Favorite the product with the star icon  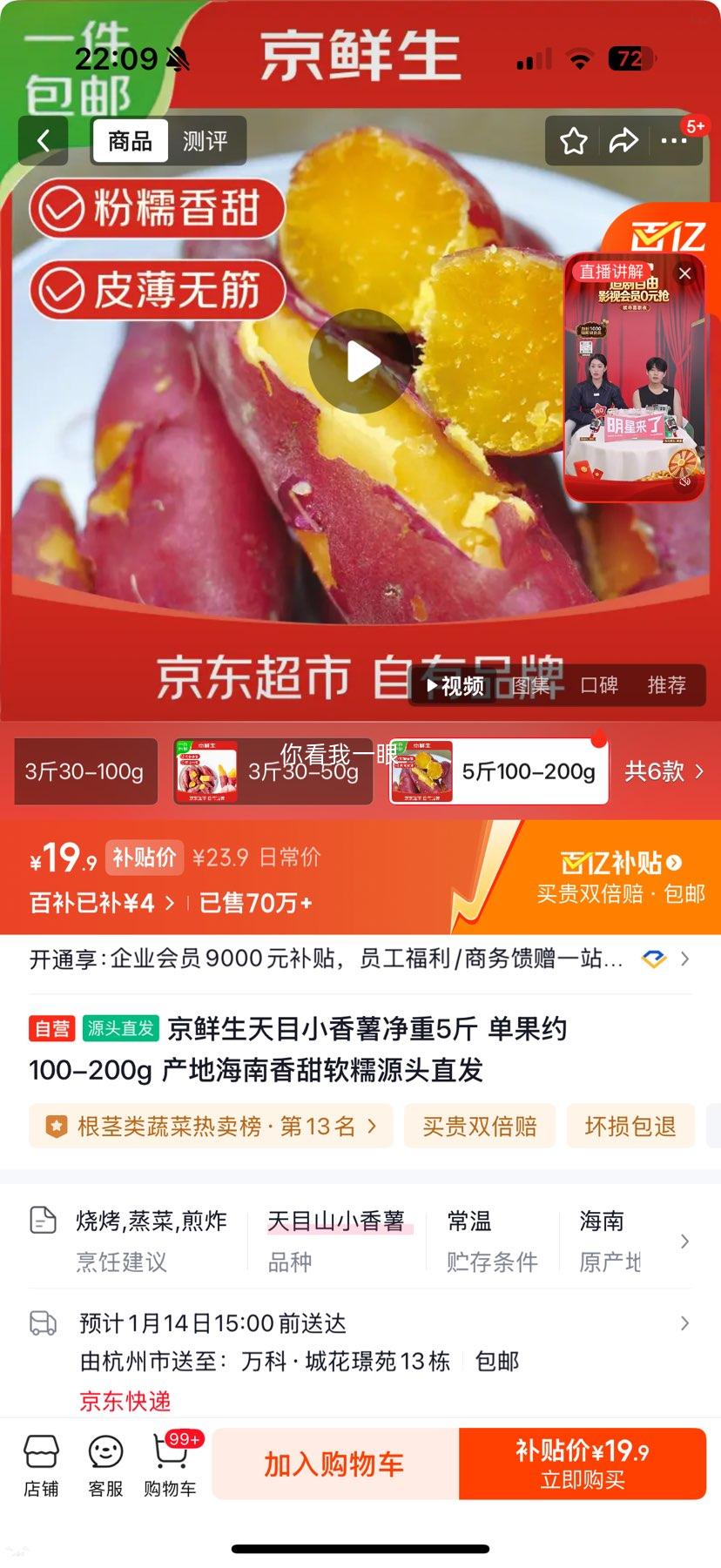point(573,140)
